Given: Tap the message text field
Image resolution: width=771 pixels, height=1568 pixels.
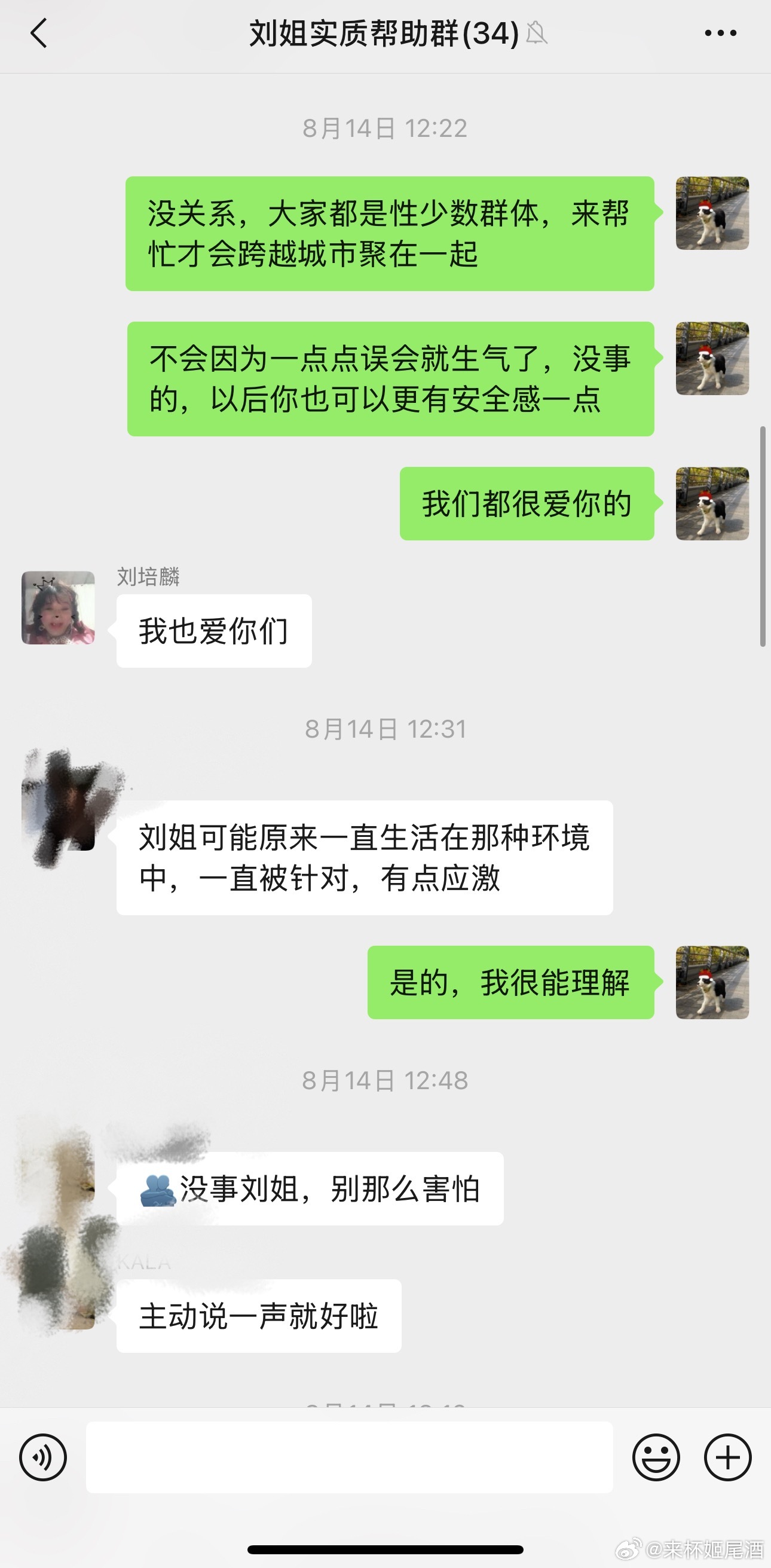Looking at the screenshot, I should click(x=348, y=1457).
